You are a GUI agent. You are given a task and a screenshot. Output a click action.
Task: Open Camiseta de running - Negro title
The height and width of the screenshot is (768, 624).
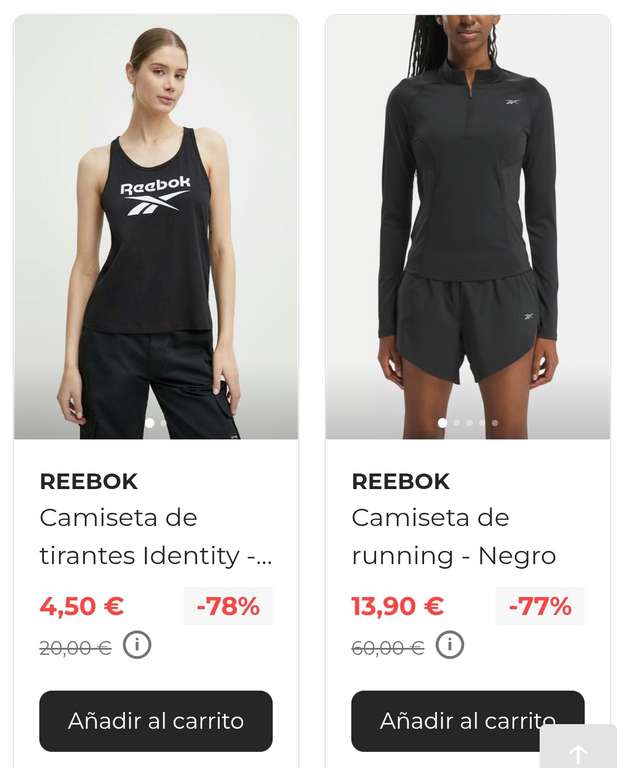point(454,537)
